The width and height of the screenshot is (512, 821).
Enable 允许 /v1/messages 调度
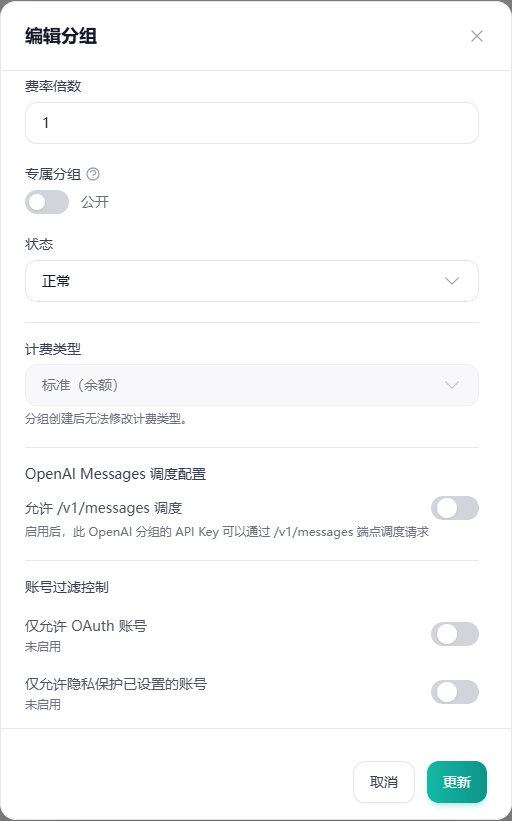coord(454,508)
